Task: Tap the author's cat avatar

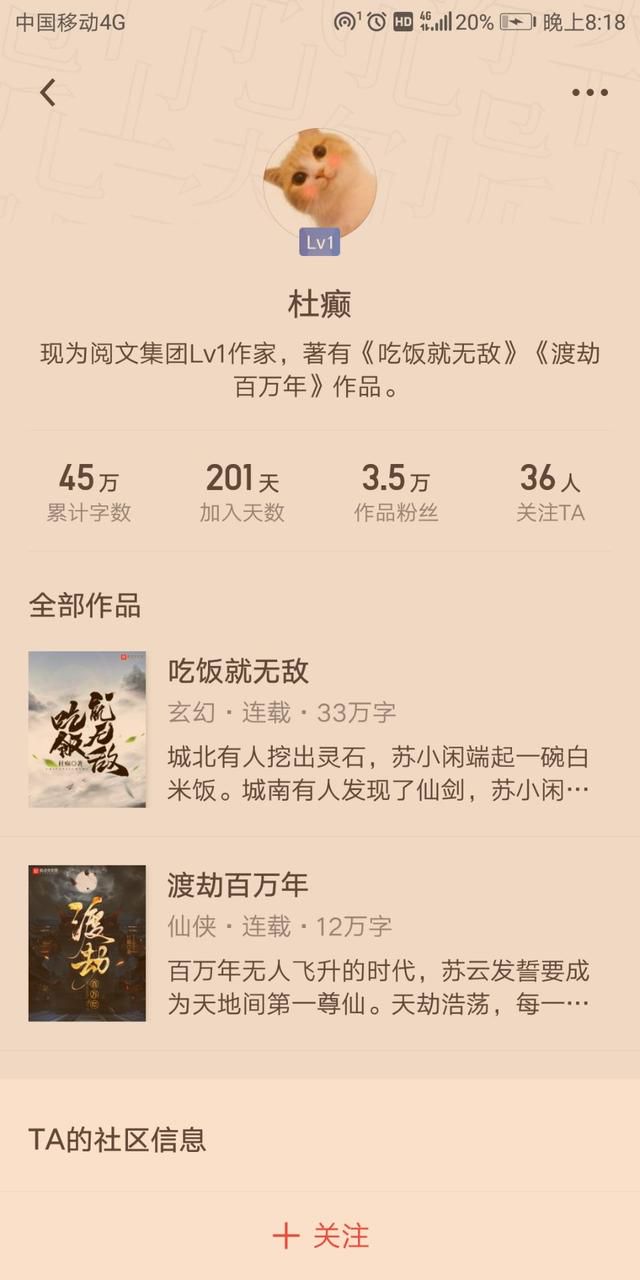Action: [x=320, y=185]
